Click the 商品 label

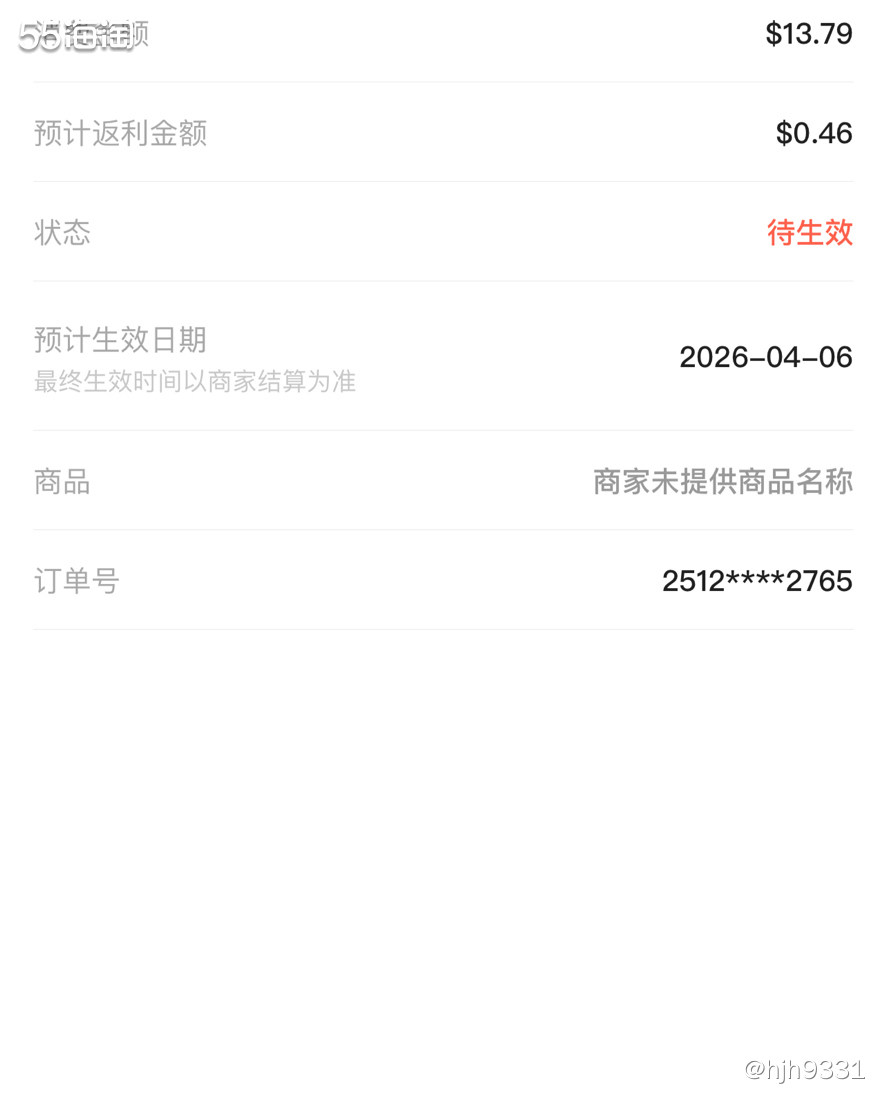[61, 482]
